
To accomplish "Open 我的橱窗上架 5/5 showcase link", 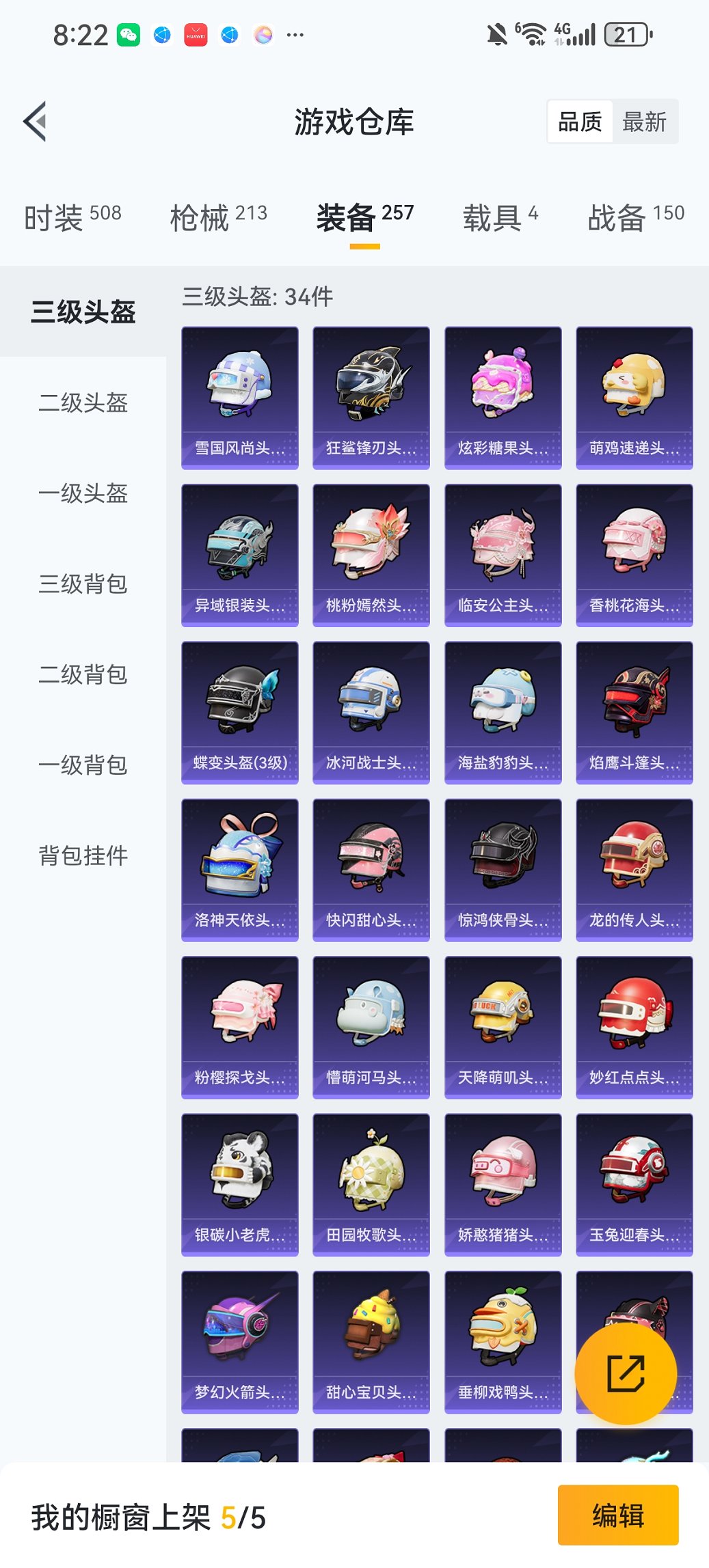I will point(147,1515).
